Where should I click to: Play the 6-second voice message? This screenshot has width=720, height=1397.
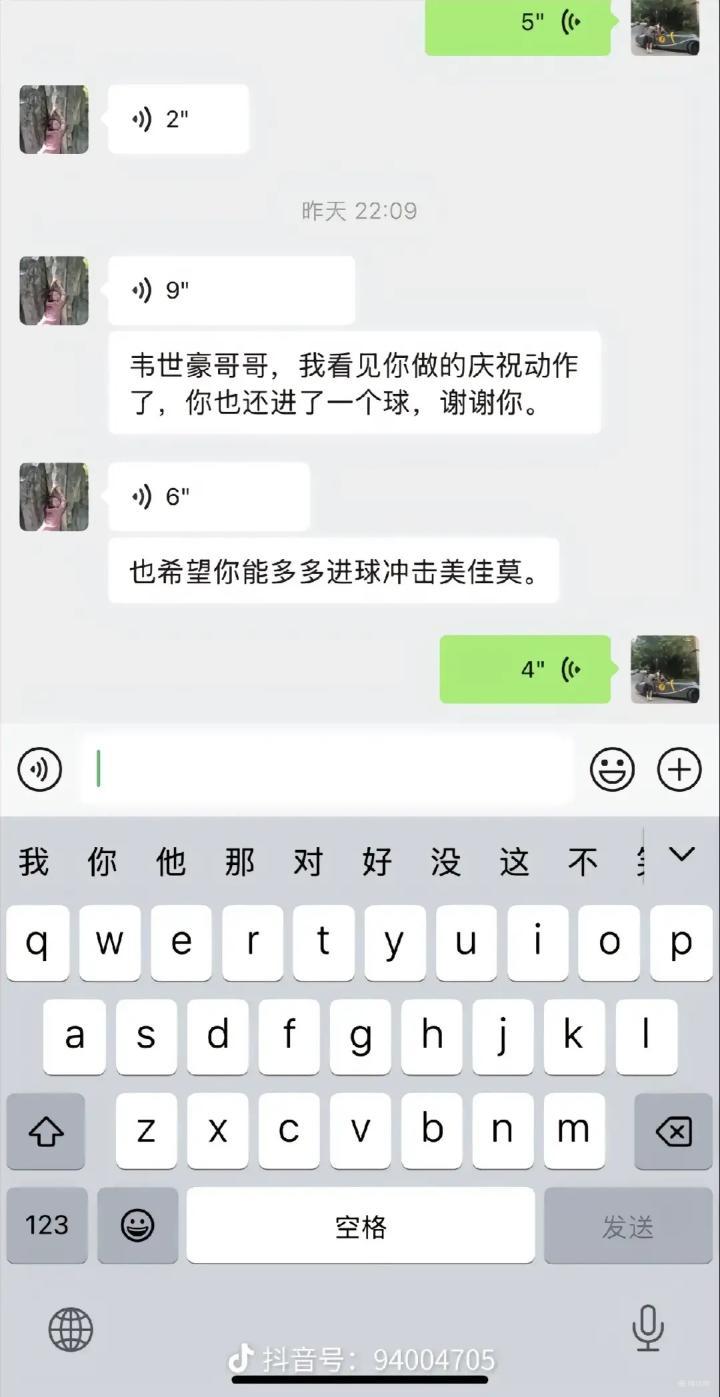pyautogui.click(x=208, y=496)
